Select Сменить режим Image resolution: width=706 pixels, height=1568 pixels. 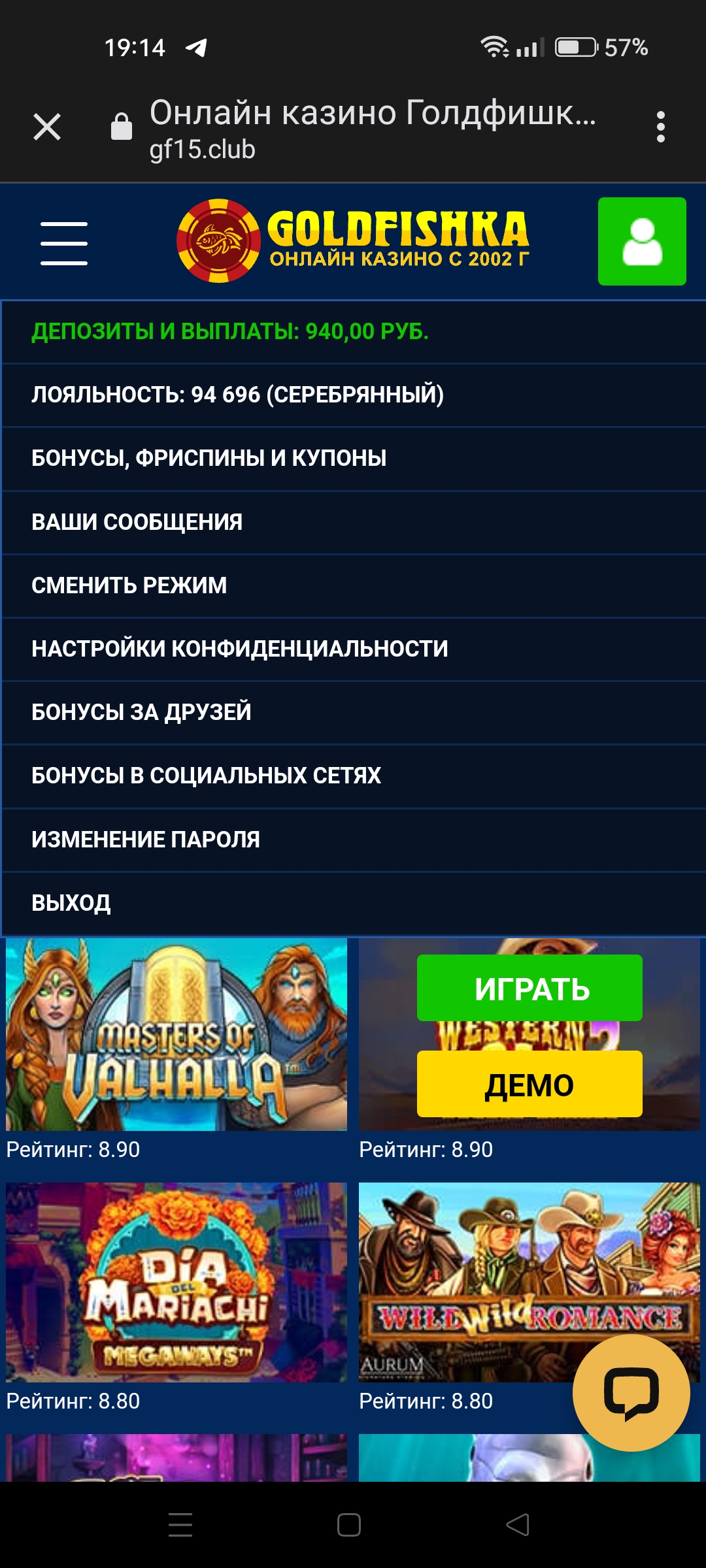pyautogui.click(x=354, y=586)
